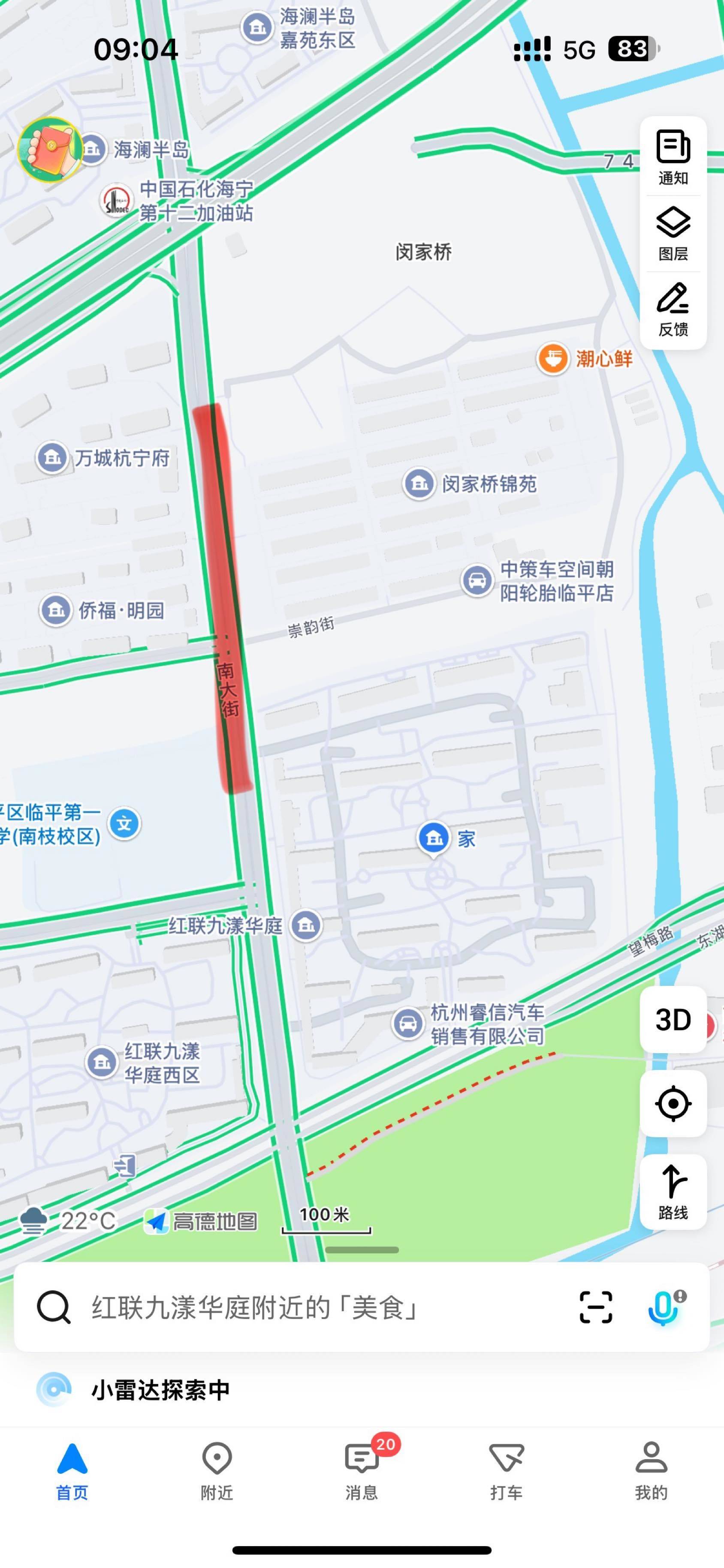The image size is (724, 1568).
Task: Select the 首页 tab
Action: click(x=72, y=1471)
